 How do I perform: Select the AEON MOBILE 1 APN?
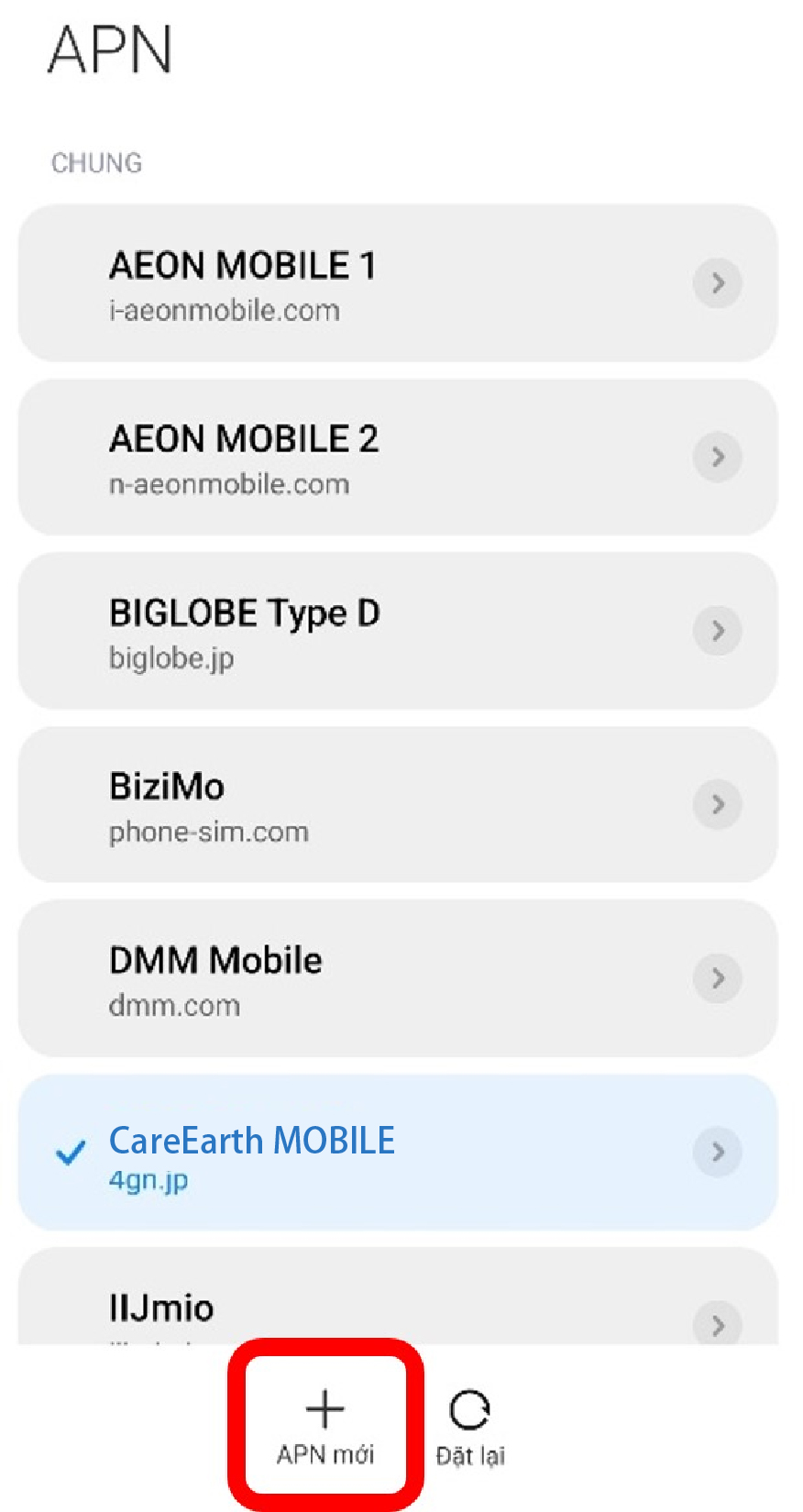point(398,283)
